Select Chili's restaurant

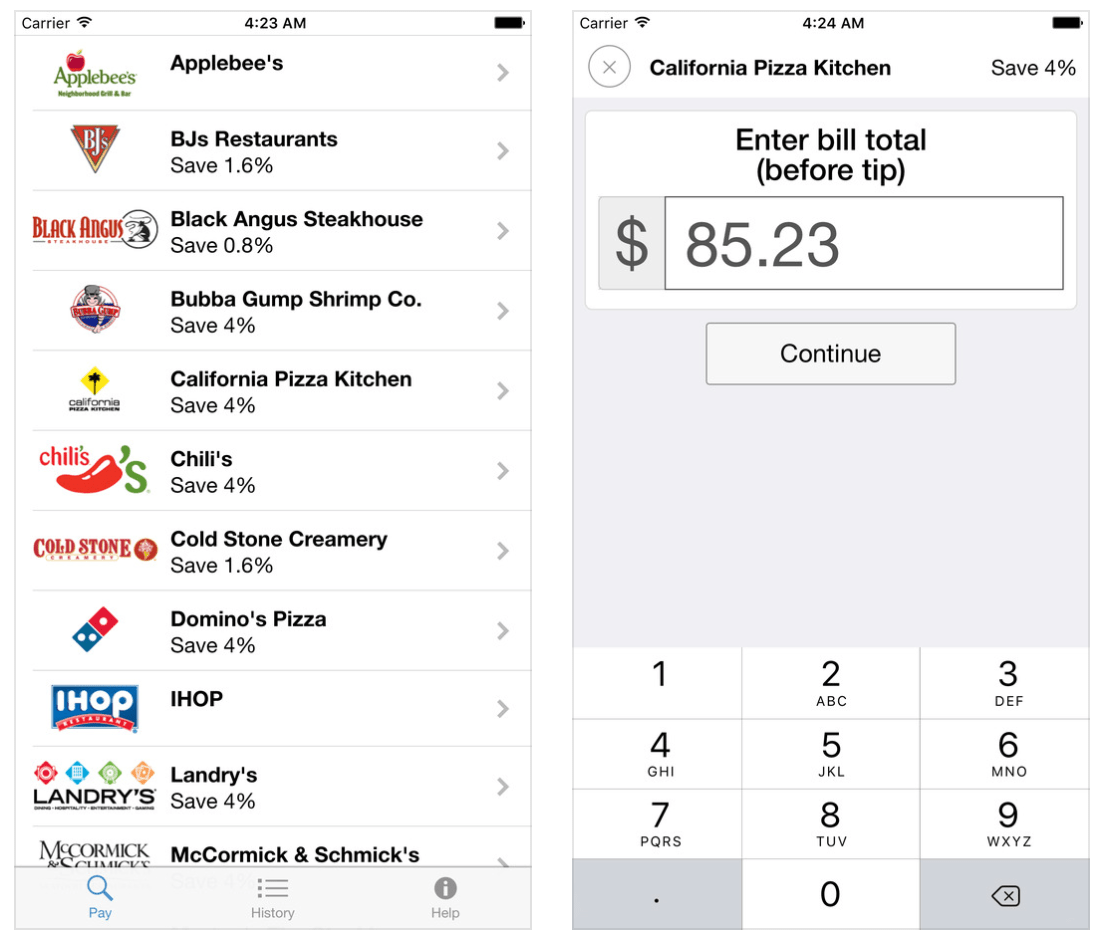coord(280,471)
